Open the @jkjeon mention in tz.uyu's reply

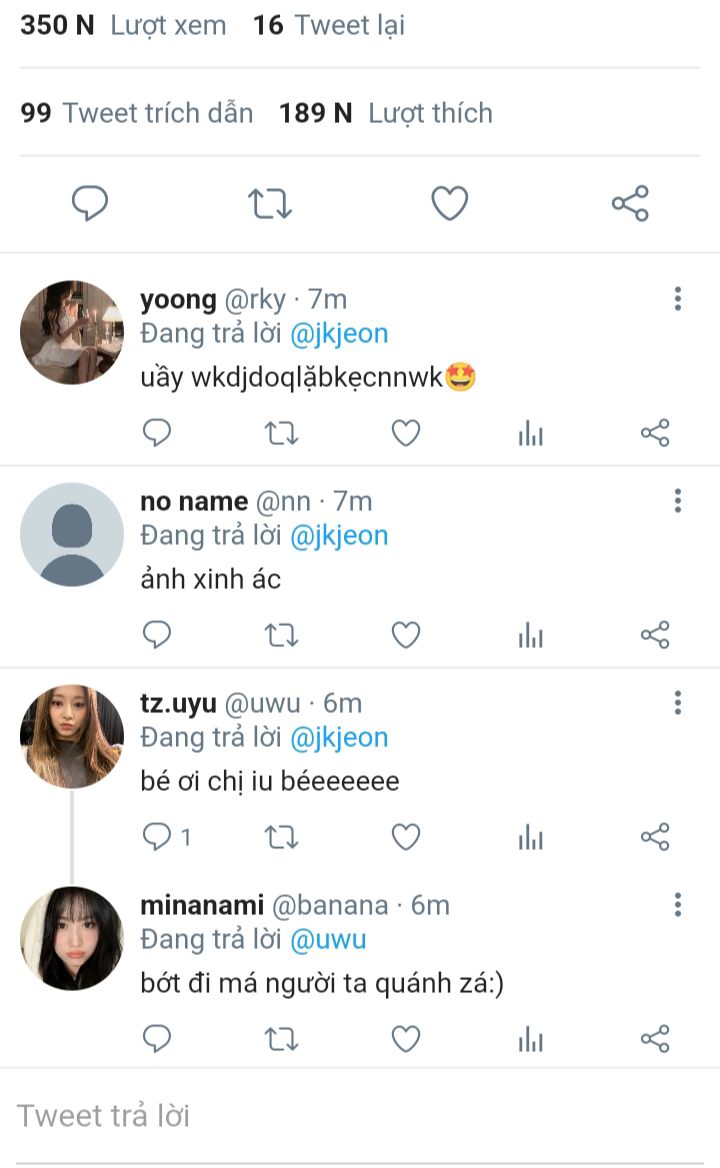click(339, 737)
